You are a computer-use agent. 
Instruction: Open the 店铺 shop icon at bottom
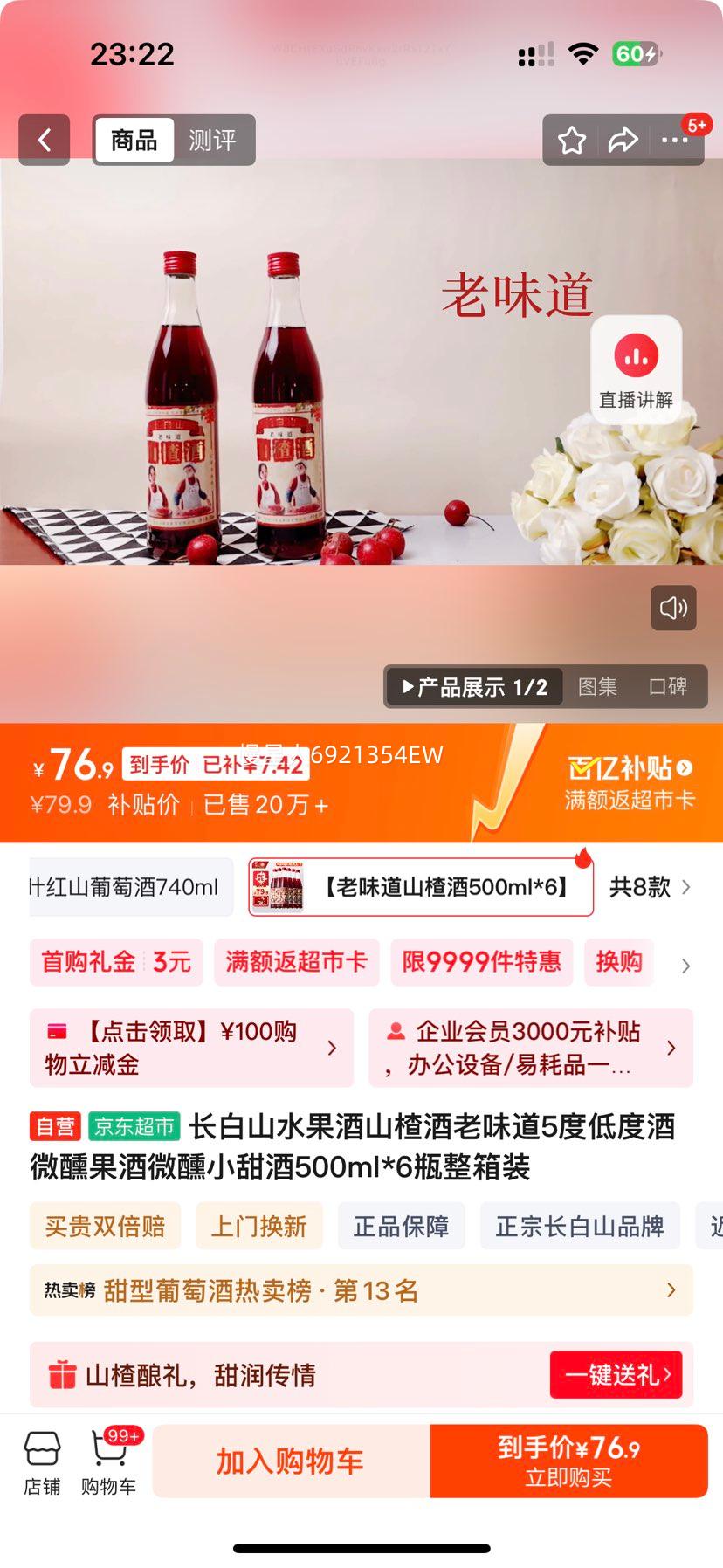click(42, 1459)
